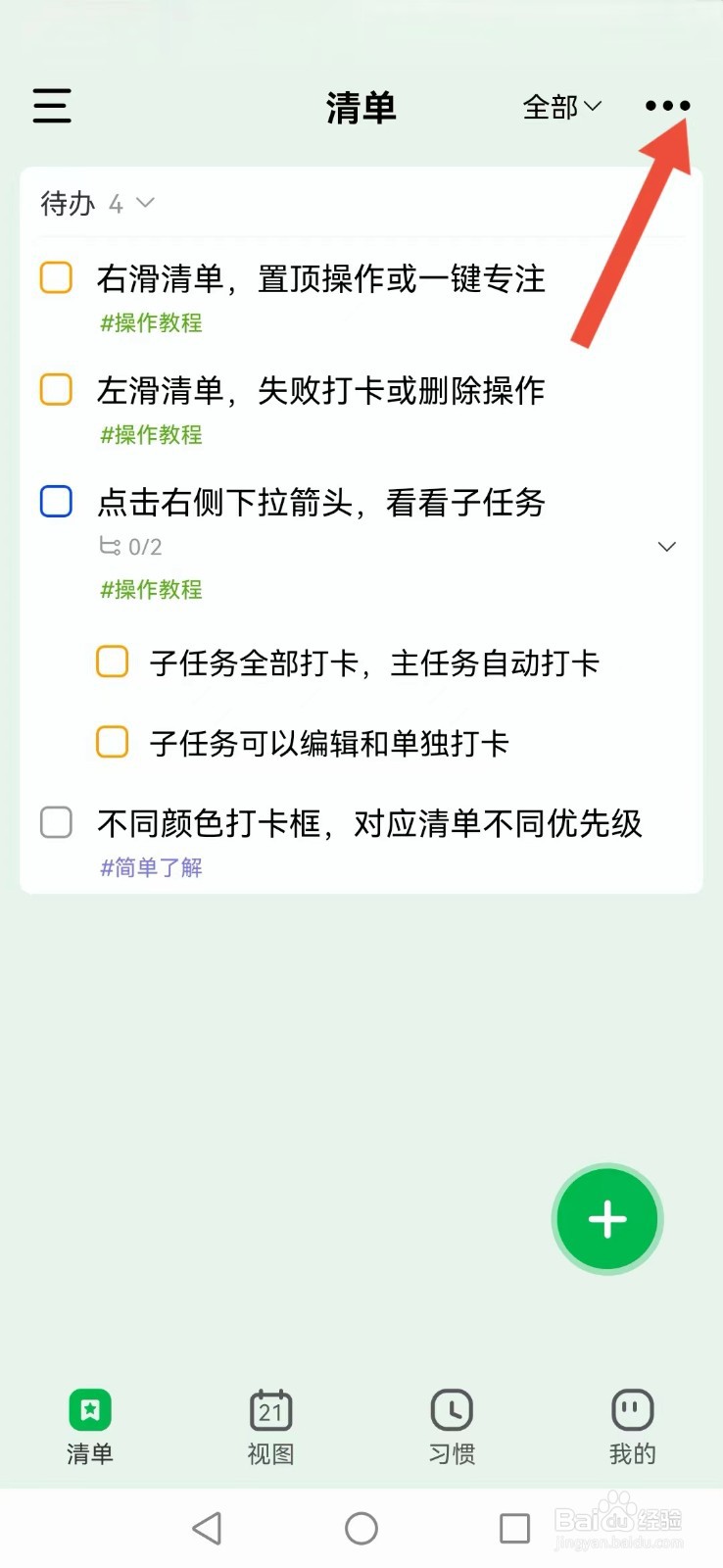Image resolution: width=723 pixels, height=1568 pixels.
Task: Open the three-dot overflow menu
Action: [667, 106]
